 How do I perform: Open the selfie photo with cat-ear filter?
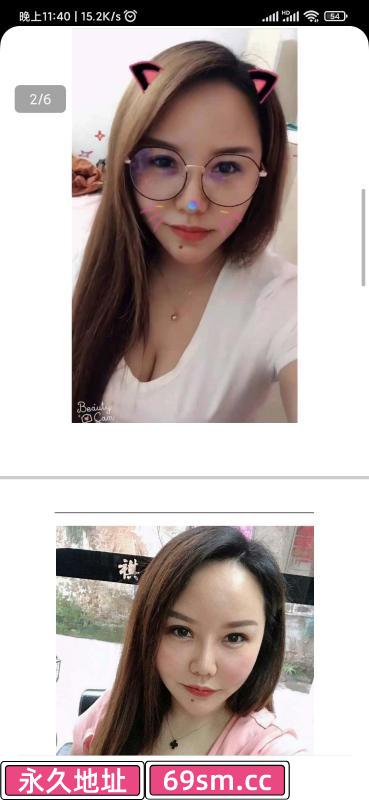[x=184, y=225]
